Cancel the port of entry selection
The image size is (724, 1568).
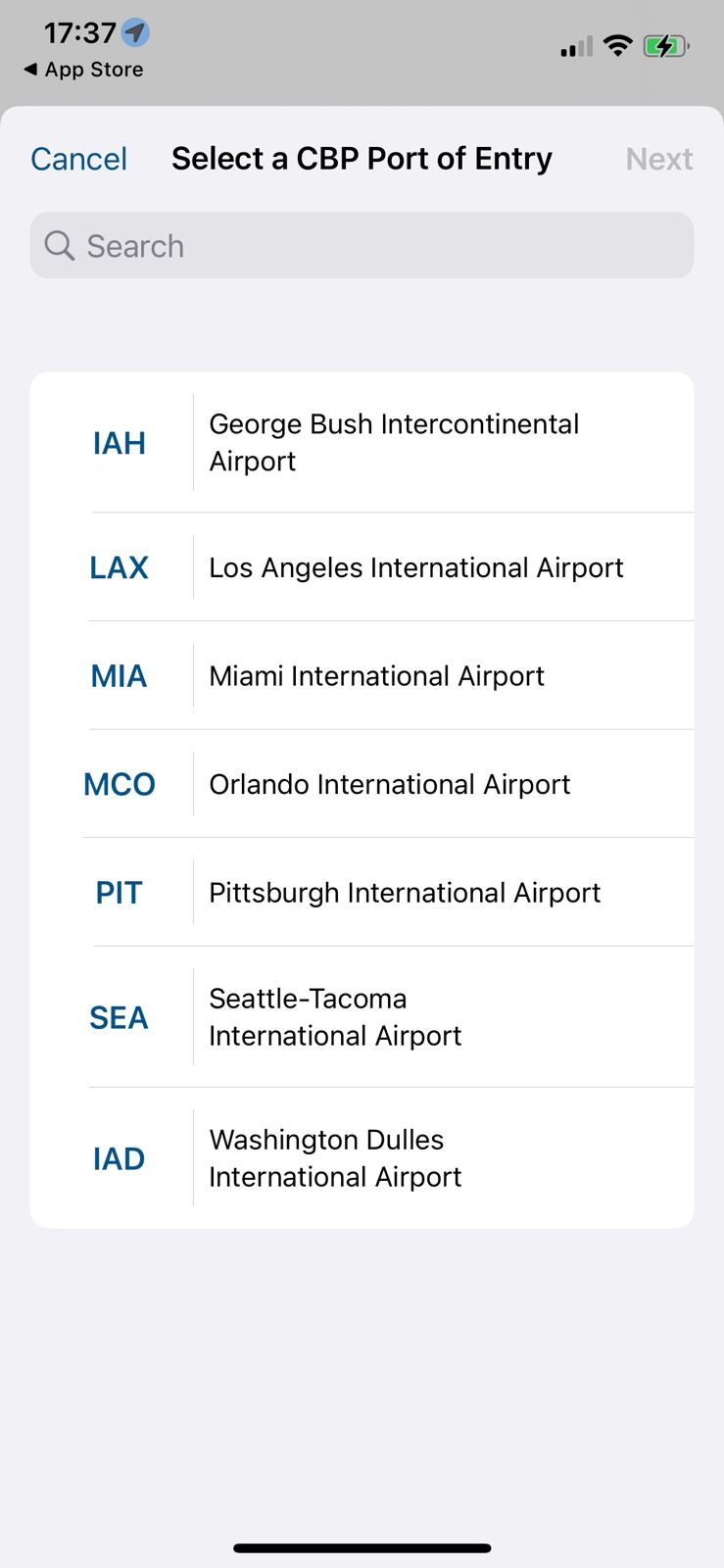coord(78,159)
